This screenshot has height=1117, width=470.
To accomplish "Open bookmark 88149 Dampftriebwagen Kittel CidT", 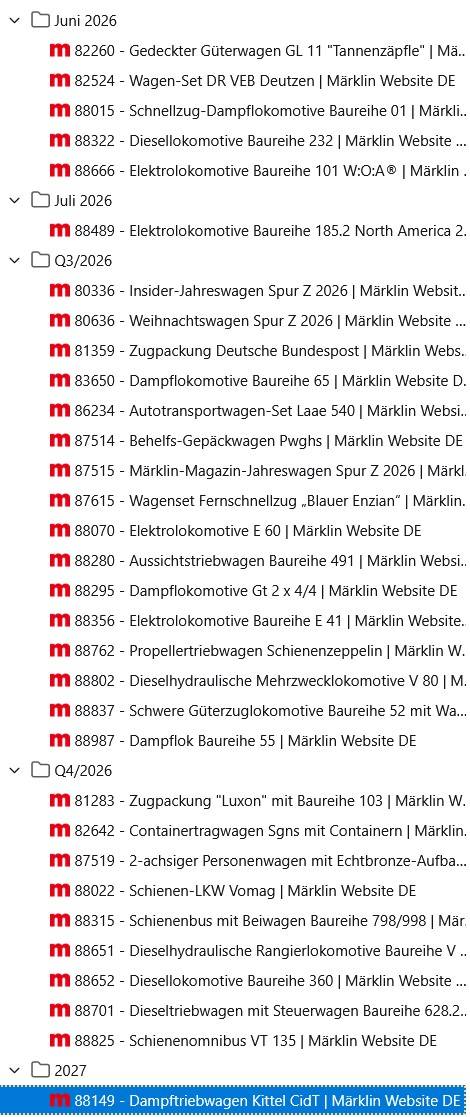I will [x=255, y=1100].
